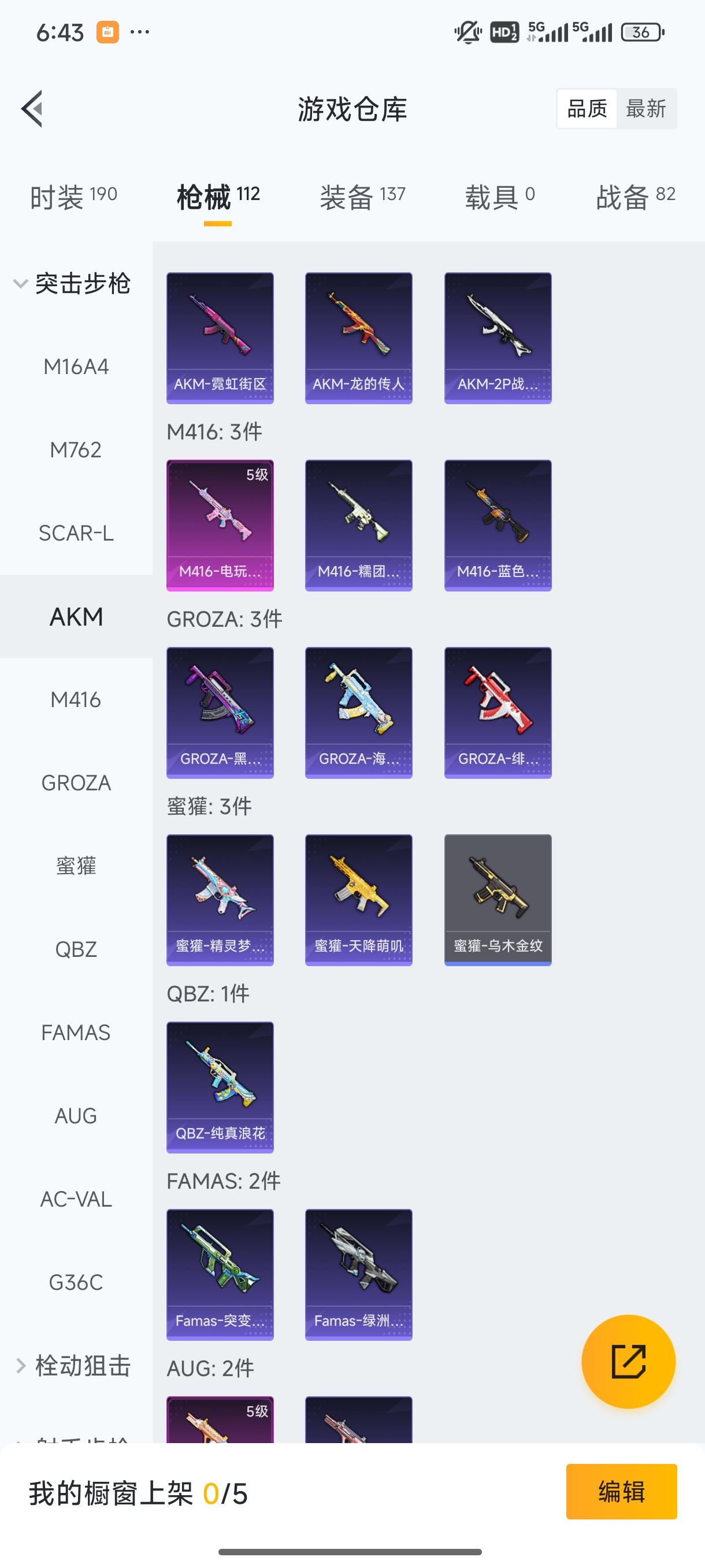Switch to the 时装 tab
The width and height of the screenshot is (705, 1568).
[73, 197]
